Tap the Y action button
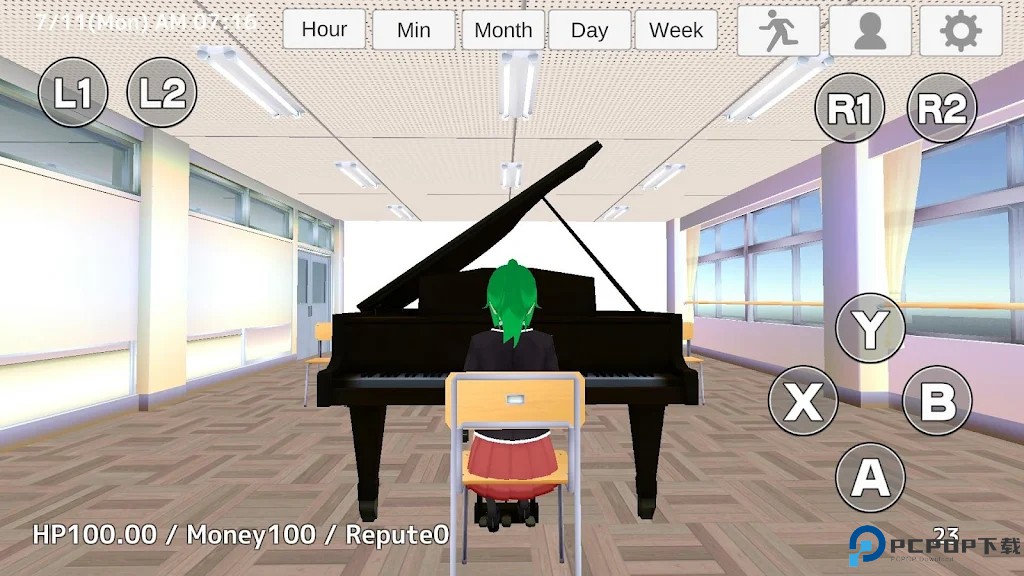The image size is (1024, 576). tap(870, 328)
